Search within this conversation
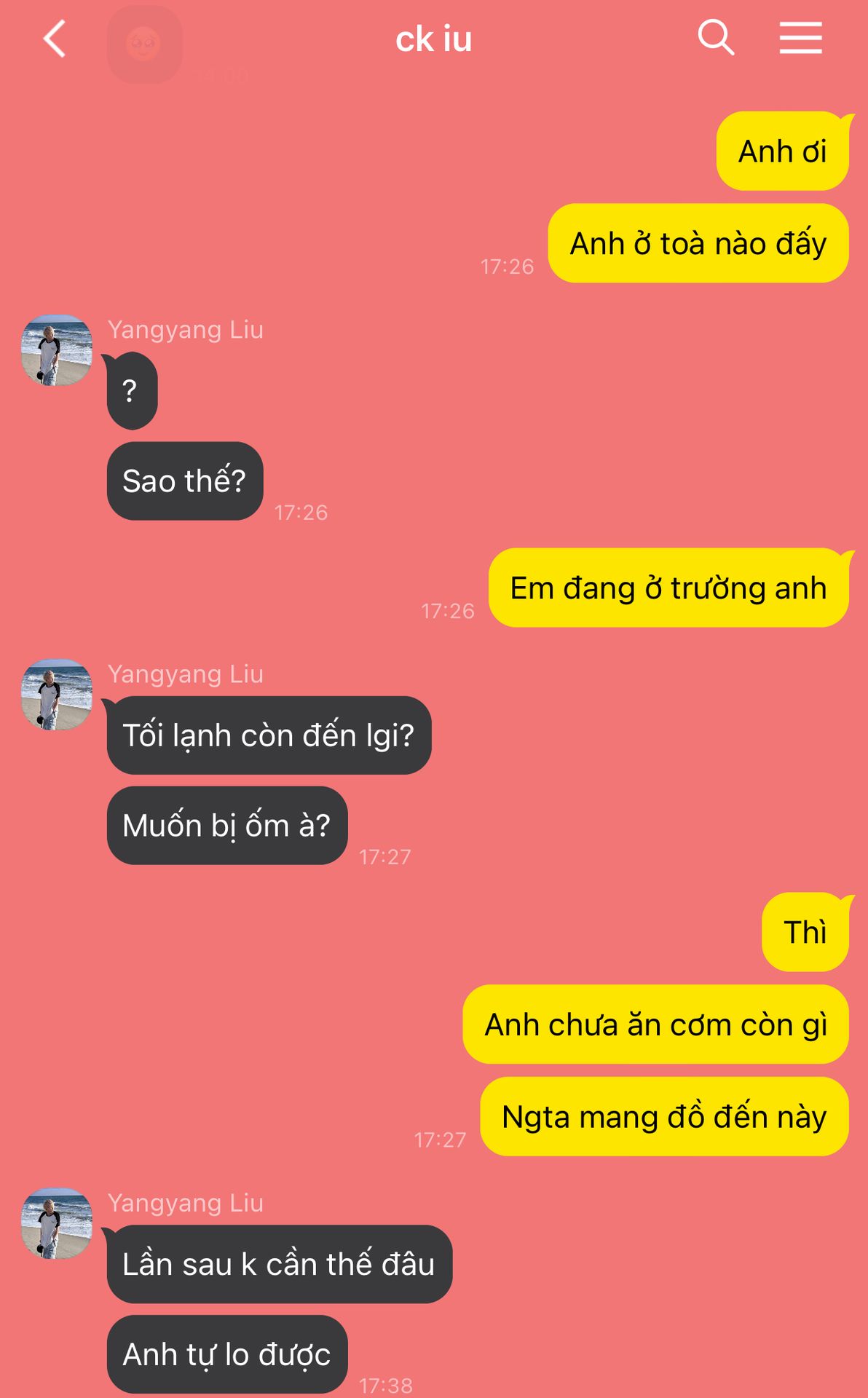 pos(715,38)
